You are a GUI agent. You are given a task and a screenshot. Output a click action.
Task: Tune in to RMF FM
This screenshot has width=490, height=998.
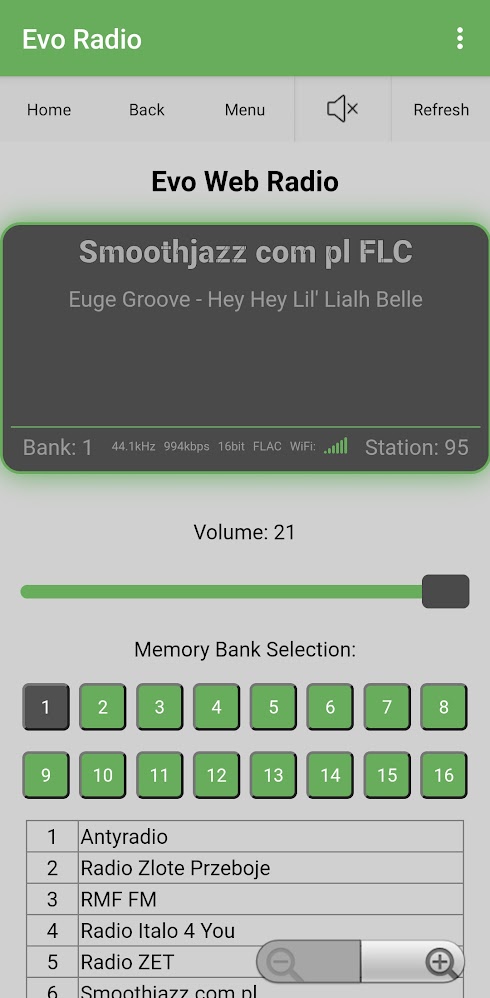(245, 899)
